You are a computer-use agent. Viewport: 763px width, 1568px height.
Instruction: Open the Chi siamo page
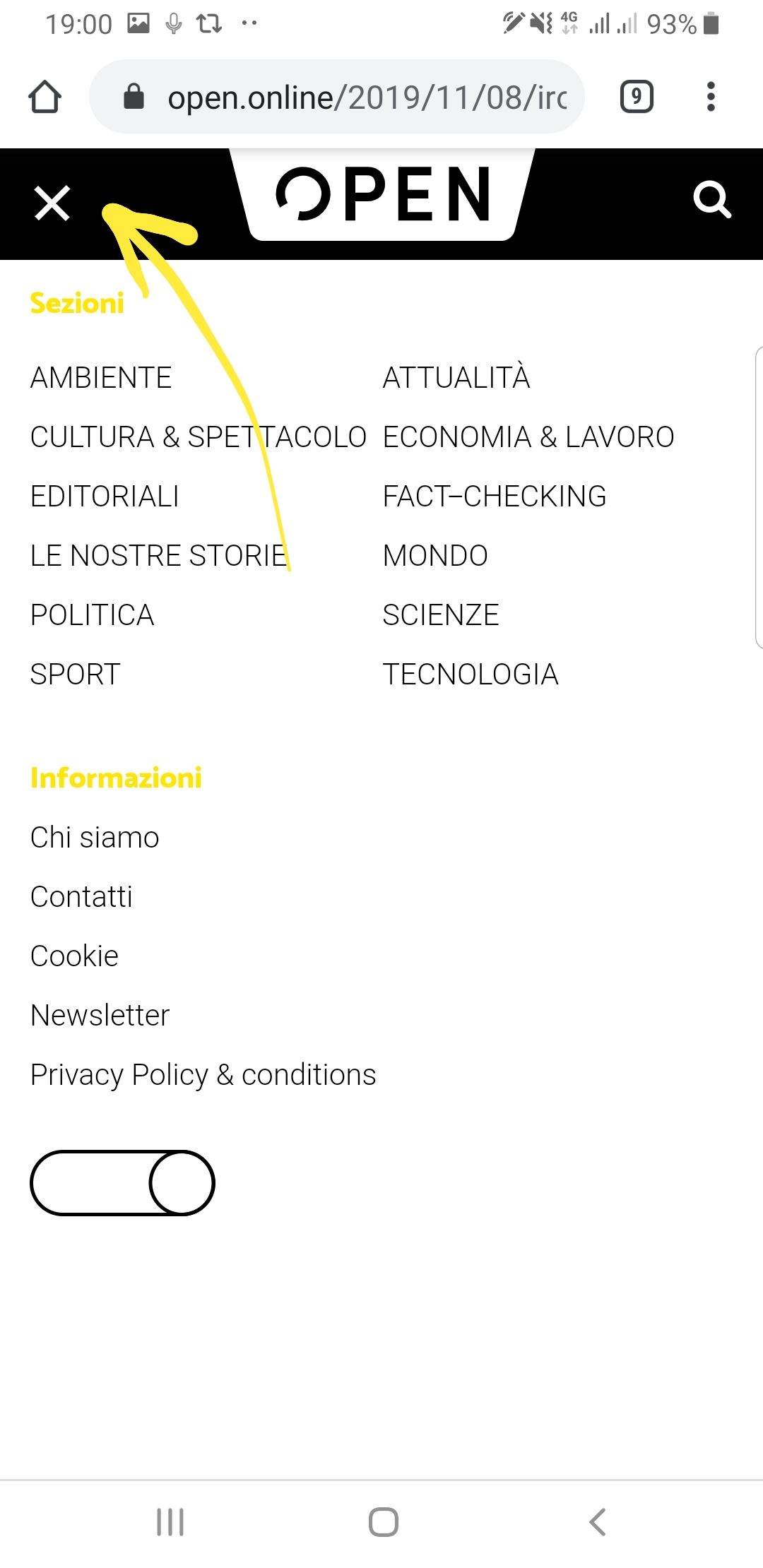pos(95,838)
